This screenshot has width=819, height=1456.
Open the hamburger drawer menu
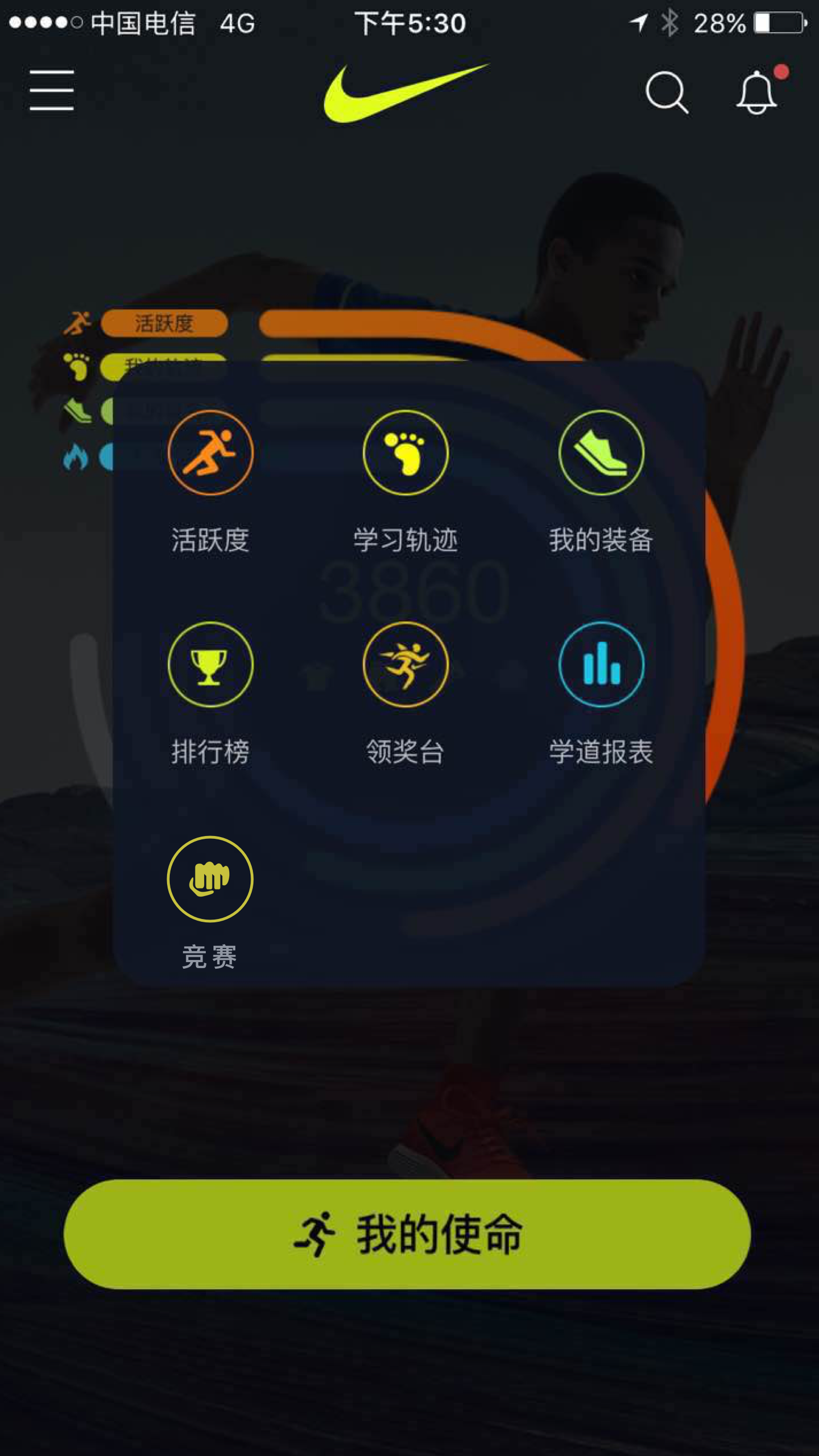point(52,90)
